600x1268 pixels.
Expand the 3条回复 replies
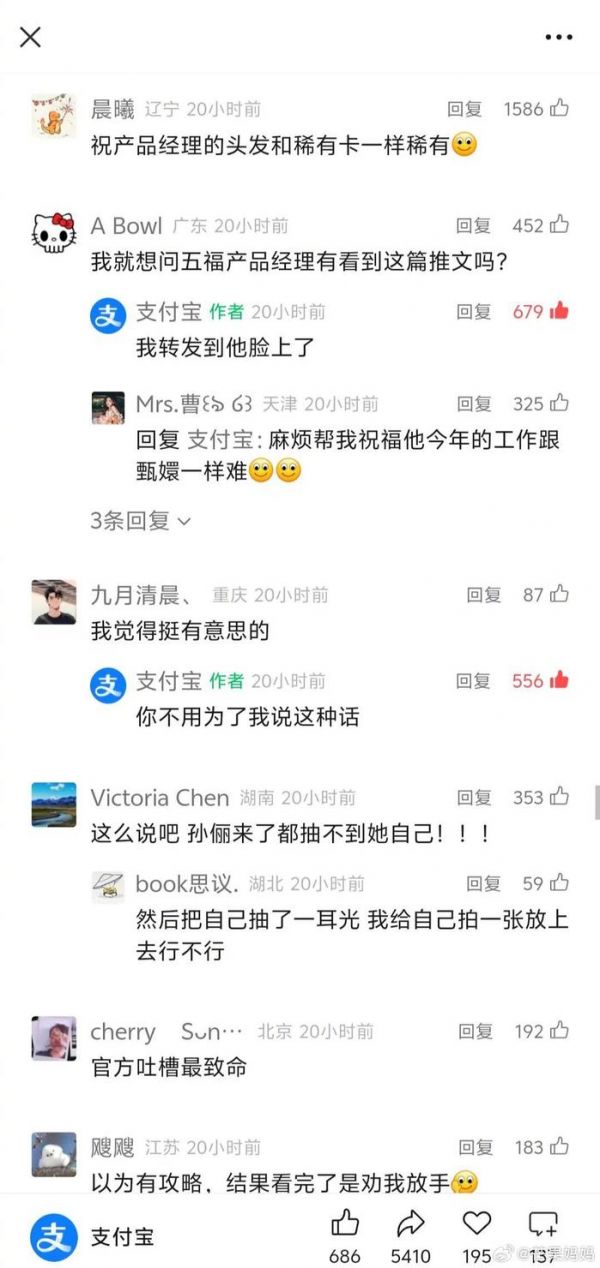[x=140, y=520]
